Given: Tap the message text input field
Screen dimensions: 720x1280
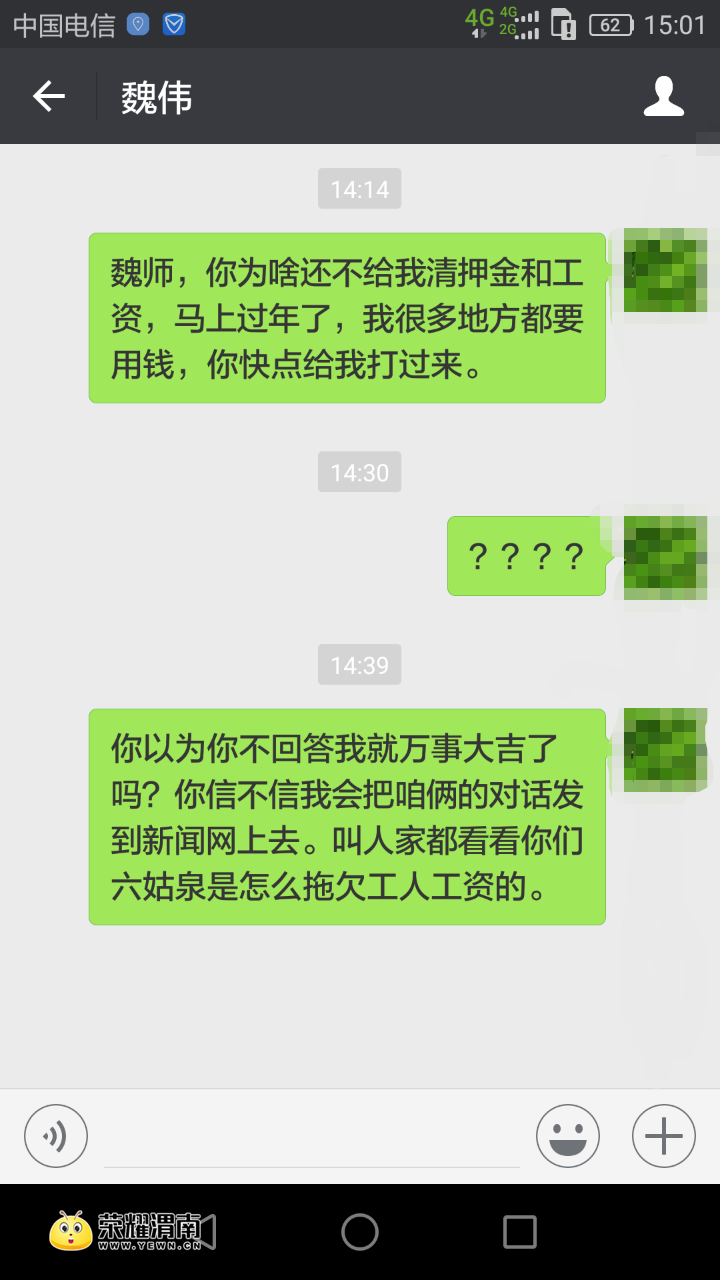Looking at the screenshot, I should click(x=311, y=1140).
